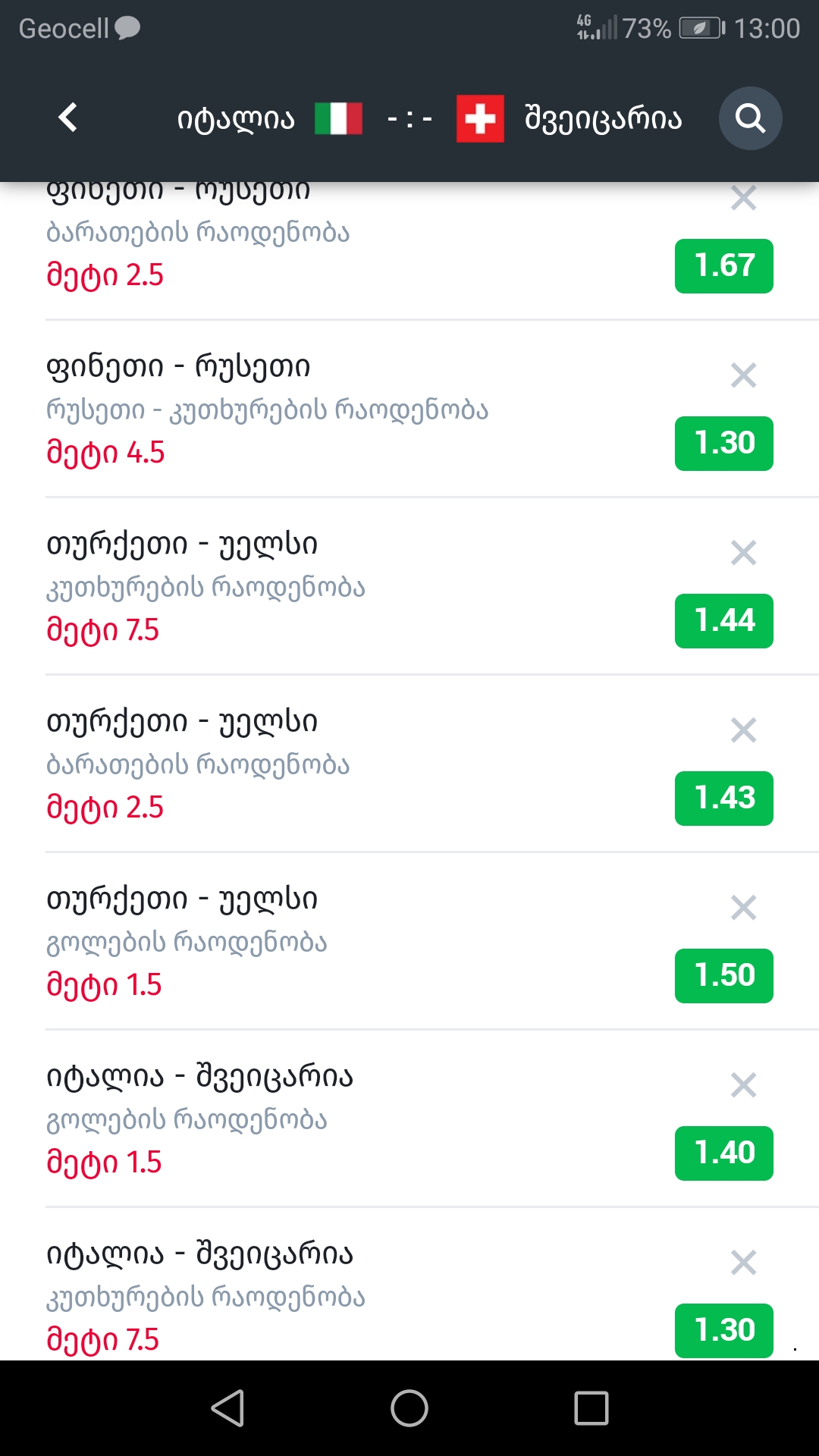Delete the იტალია - შვეიცარია მეტი 1.5 selection
This screenshot has height=1456, width=819.
point(743,1085)
